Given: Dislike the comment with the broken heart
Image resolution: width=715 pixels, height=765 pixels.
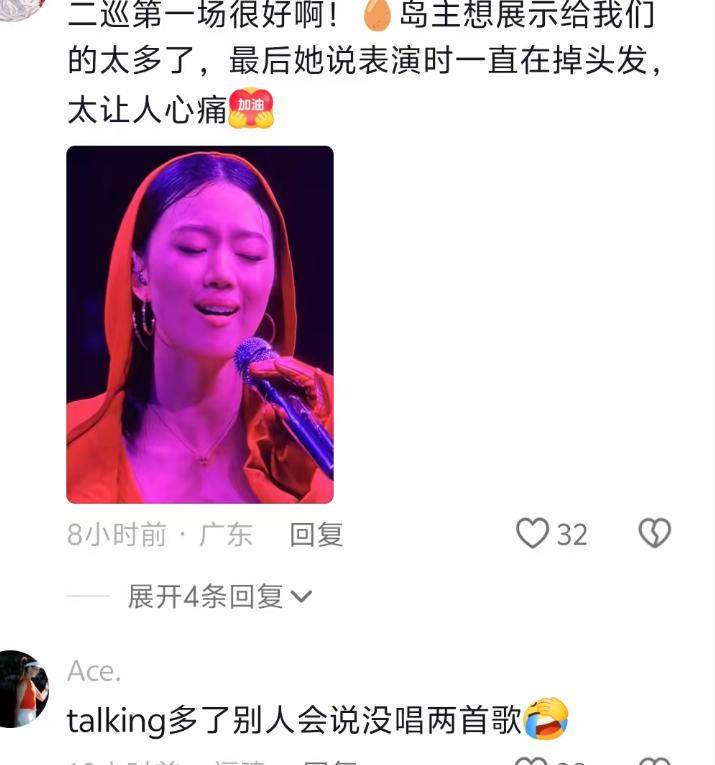Looking at the screenshot, I should point(654,534).
